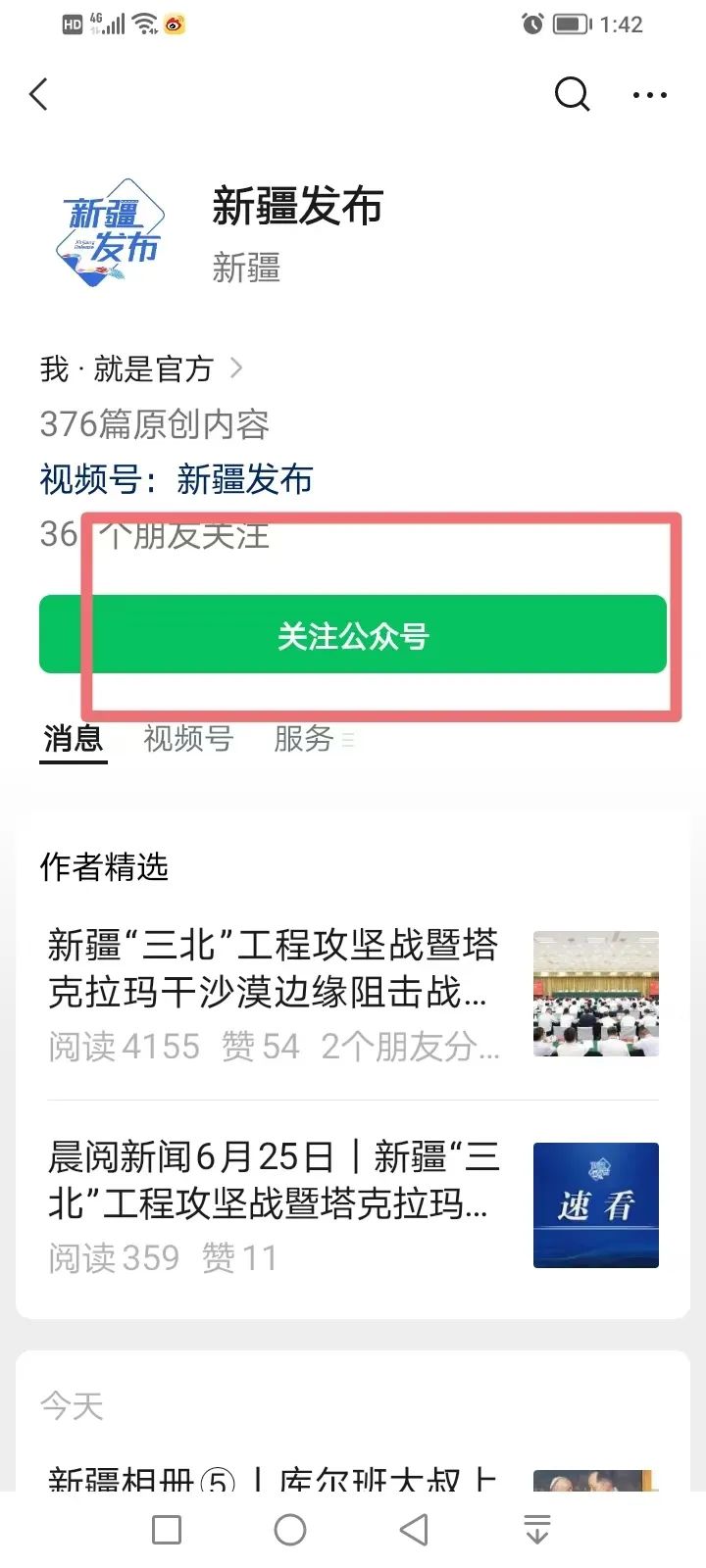Switch to the 视频号 tab
Screen dimensions: 706x1568
click(x=188, y=738)
